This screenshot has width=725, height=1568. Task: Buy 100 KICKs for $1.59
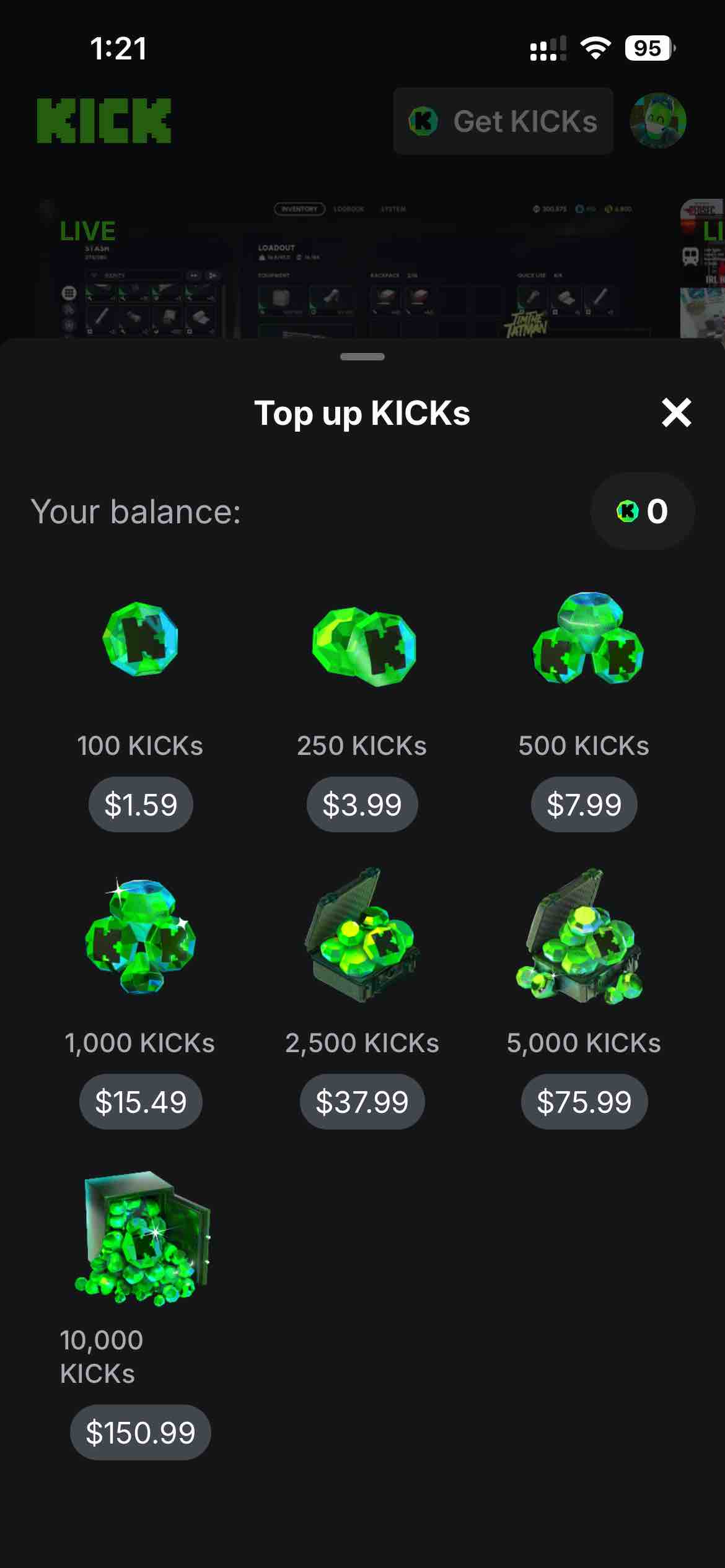pyautogui.click(x=141, y=804)
